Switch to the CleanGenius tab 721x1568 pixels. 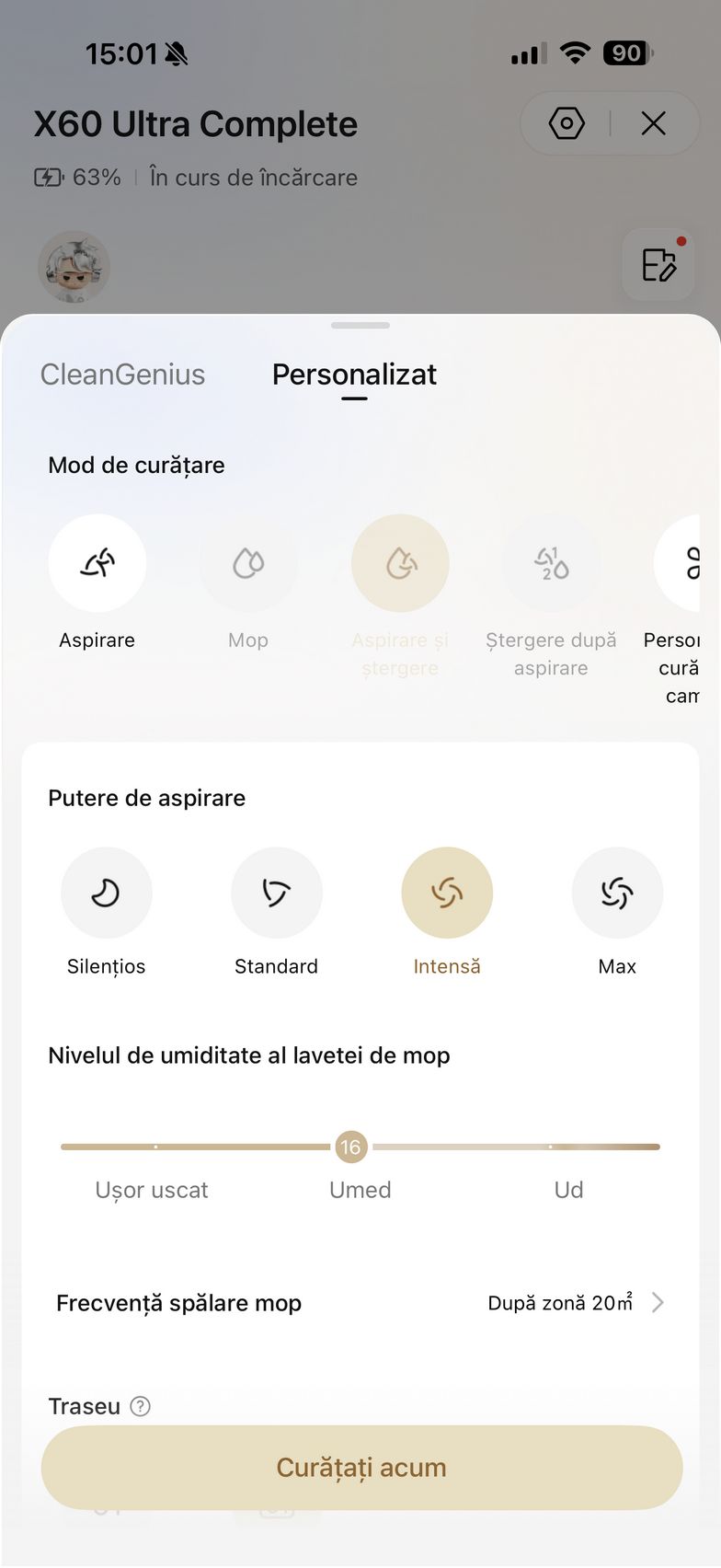[122, 375]
